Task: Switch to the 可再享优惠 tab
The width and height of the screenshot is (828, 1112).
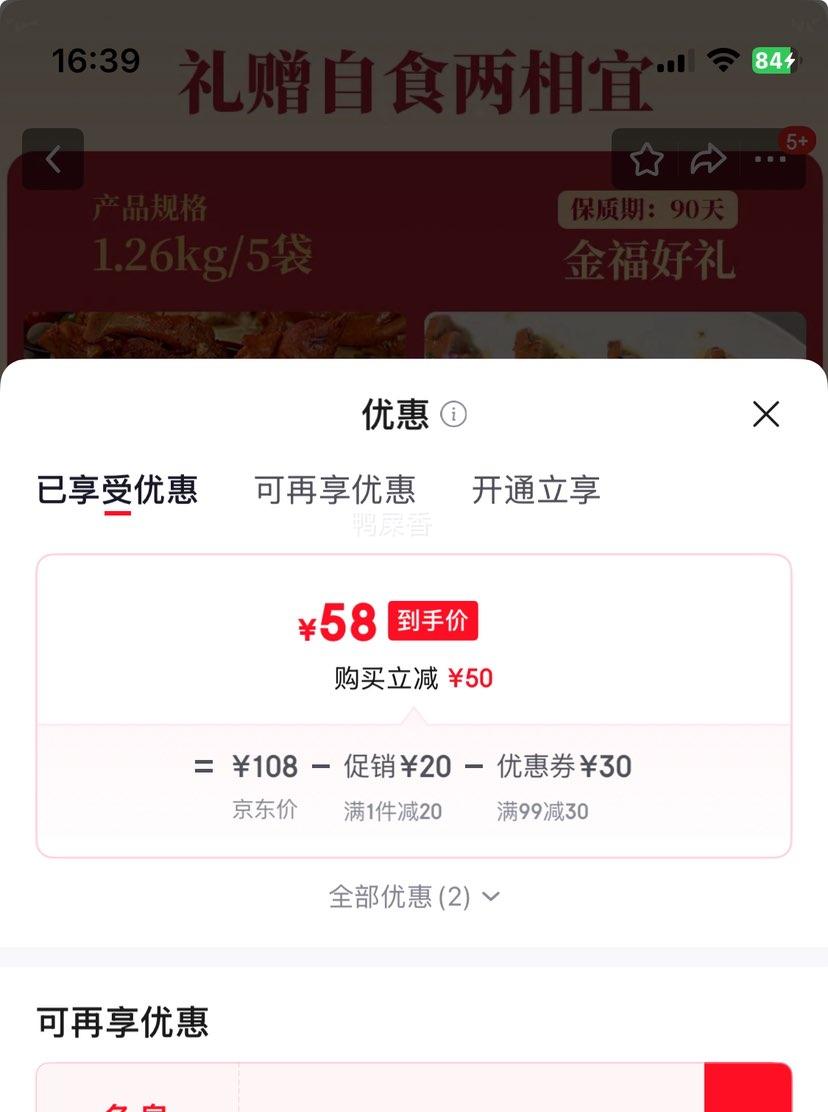Action: [339, 490]
